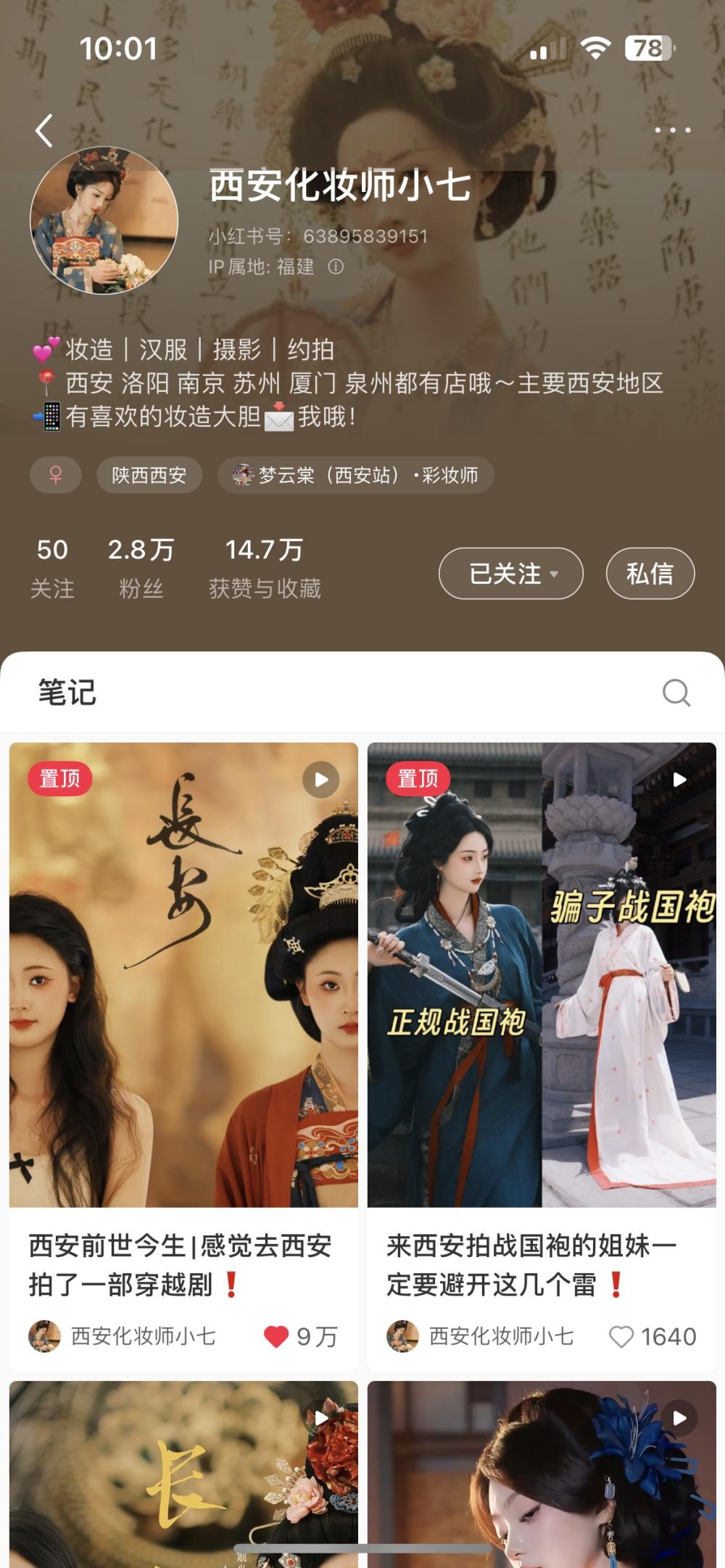Screen dimensions: 725x1568
Task: Open the note 西安前世今生
Action: point(183,975)
